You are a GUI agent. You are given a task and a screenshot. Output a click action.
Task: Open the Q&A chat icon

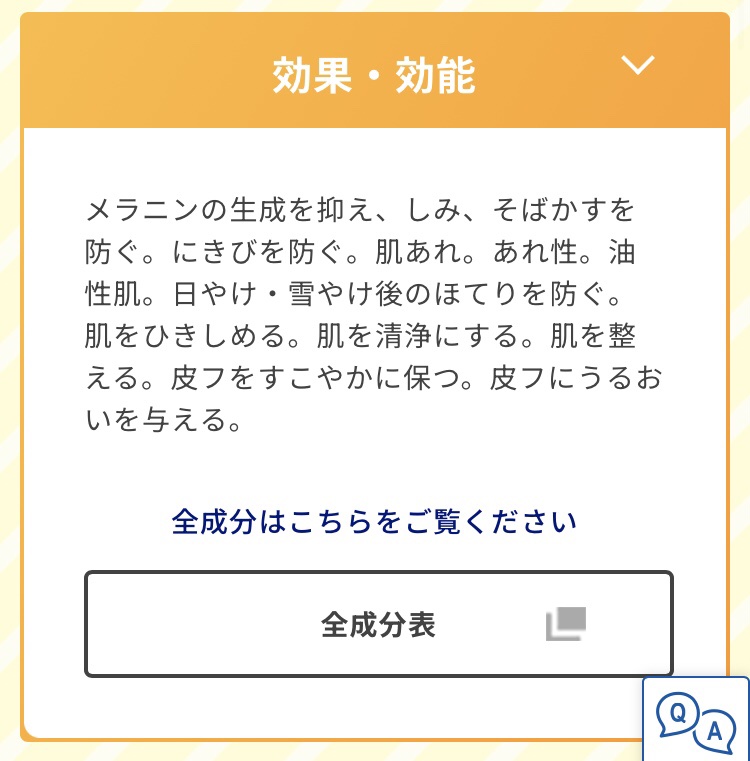(x=696, y=719)
